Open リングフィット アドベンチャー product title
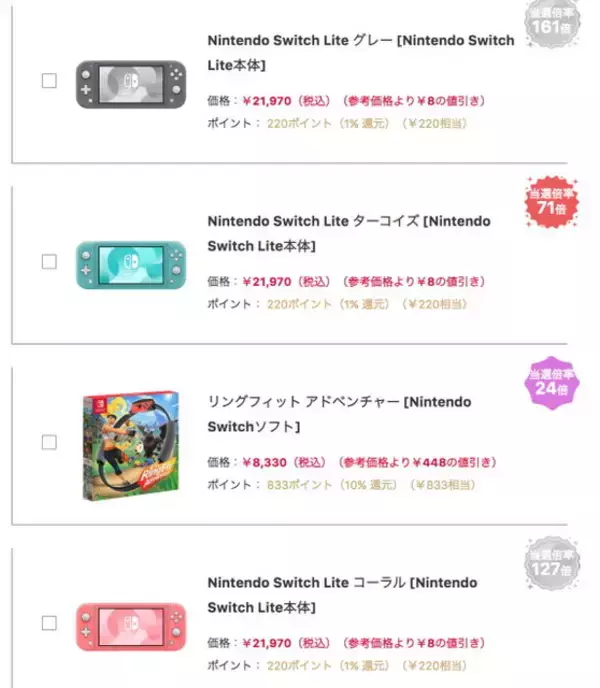 338,414
